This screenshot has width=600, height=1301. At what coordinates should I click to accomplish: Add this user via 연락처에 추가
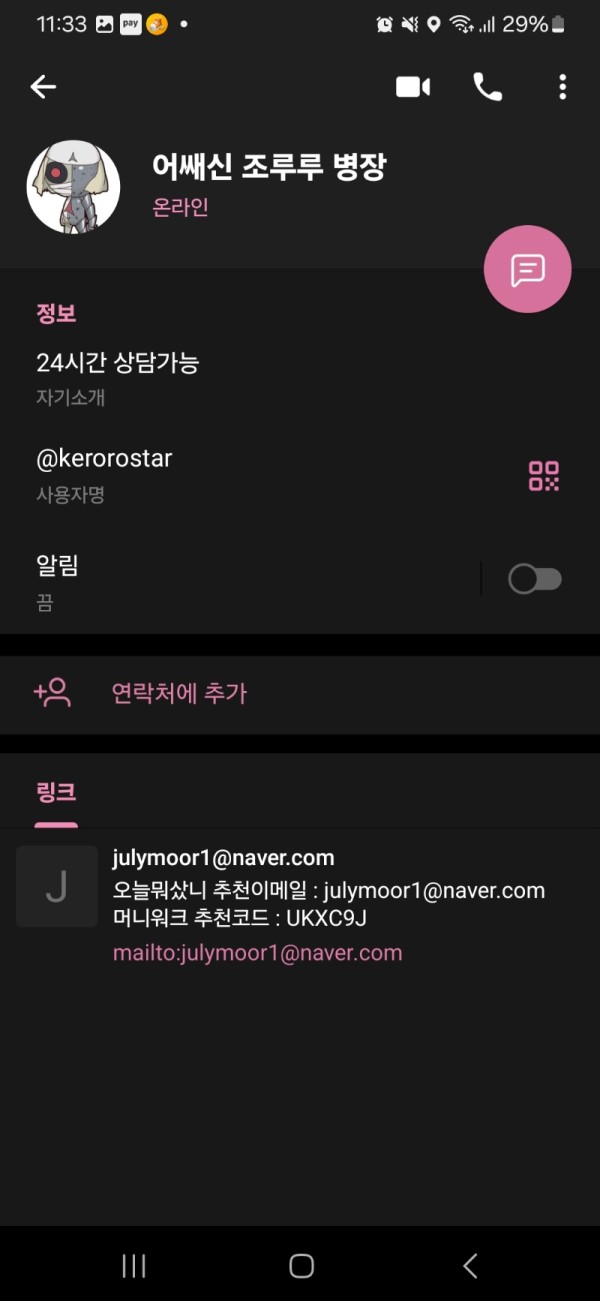point(178,693)
